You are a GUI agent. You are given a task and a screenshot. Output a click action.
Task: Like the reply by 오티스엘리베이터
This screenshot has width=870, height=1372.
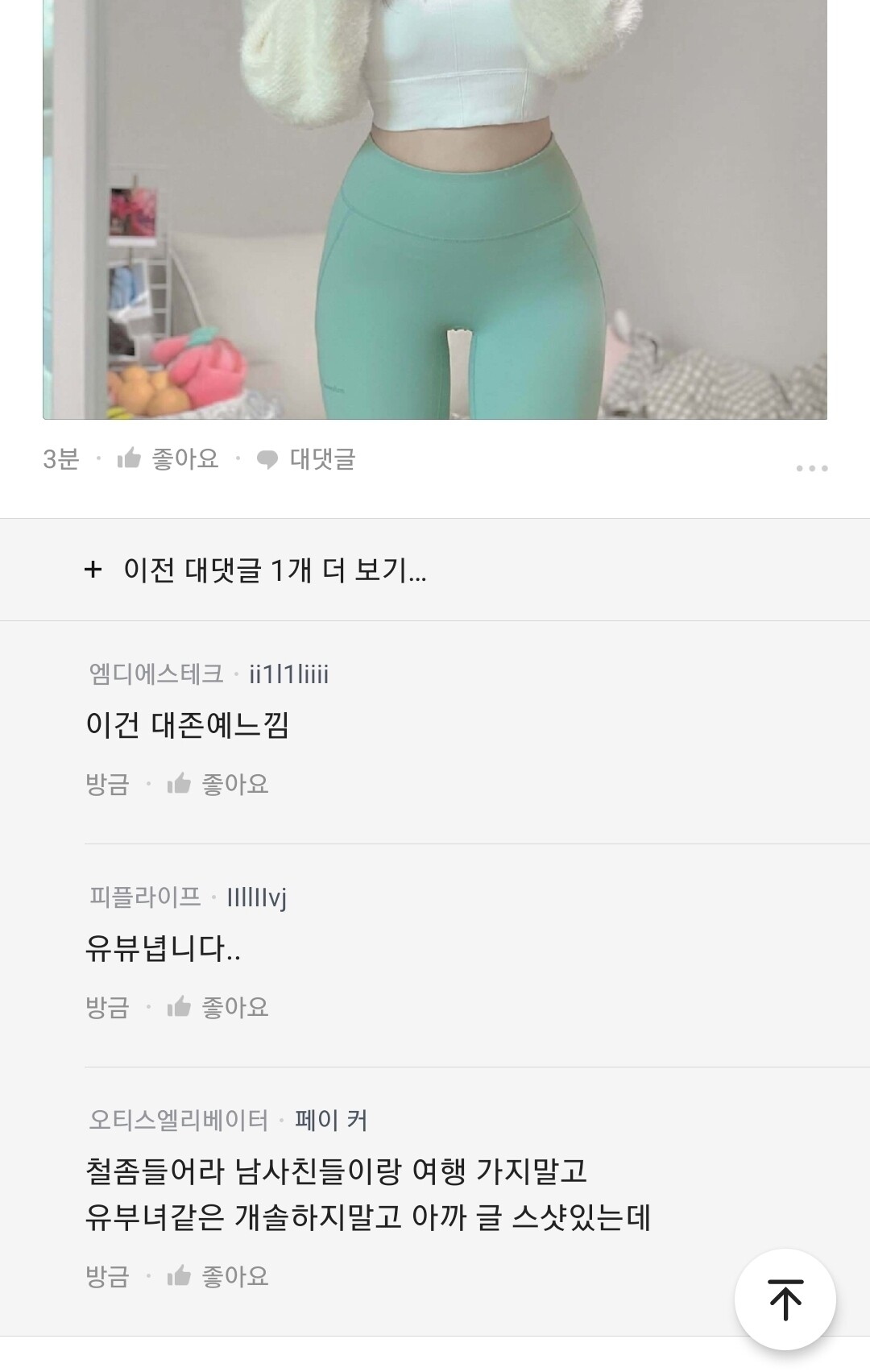click(x=217, y=1276)
